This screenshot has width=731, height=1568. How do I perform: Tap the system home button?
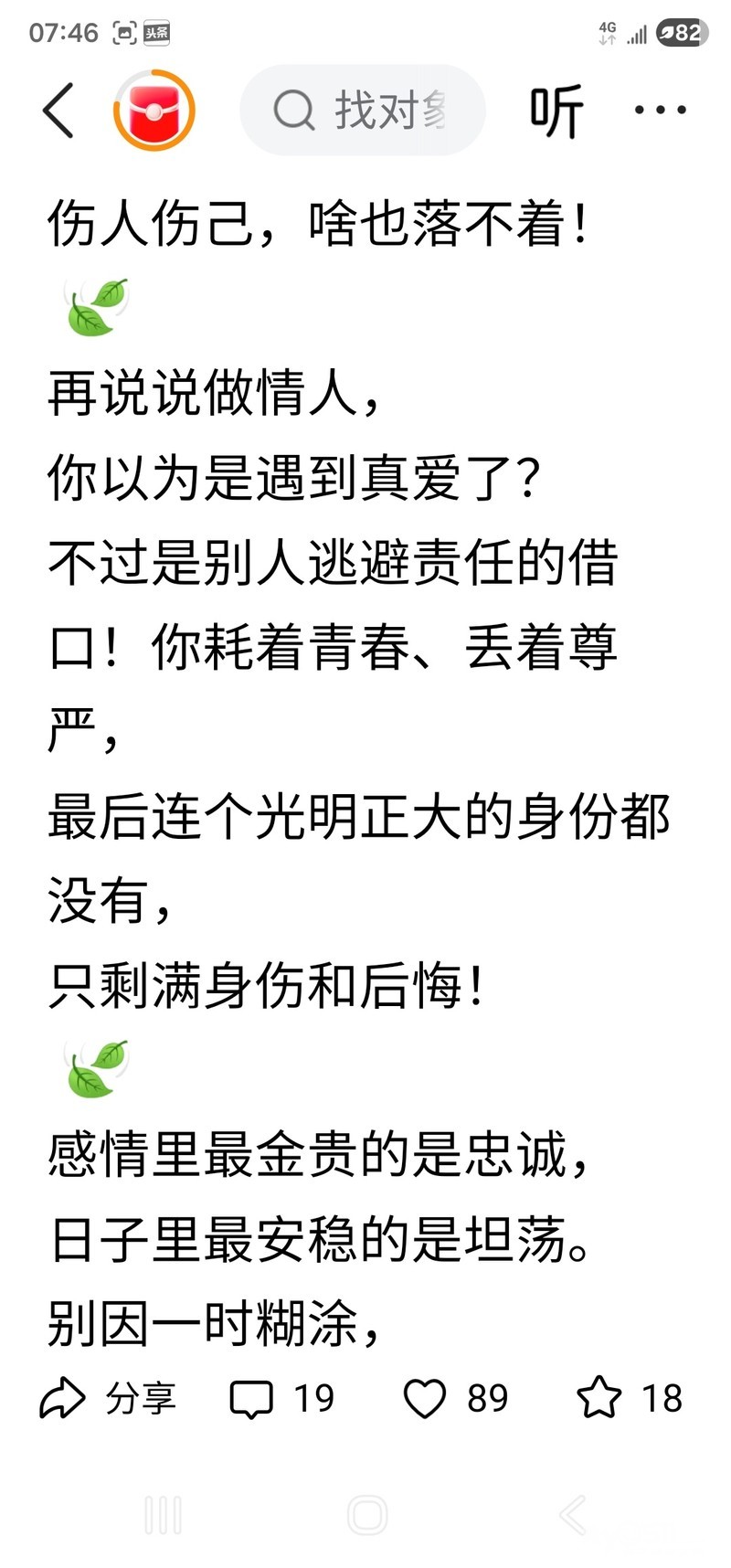[367, 1515]
